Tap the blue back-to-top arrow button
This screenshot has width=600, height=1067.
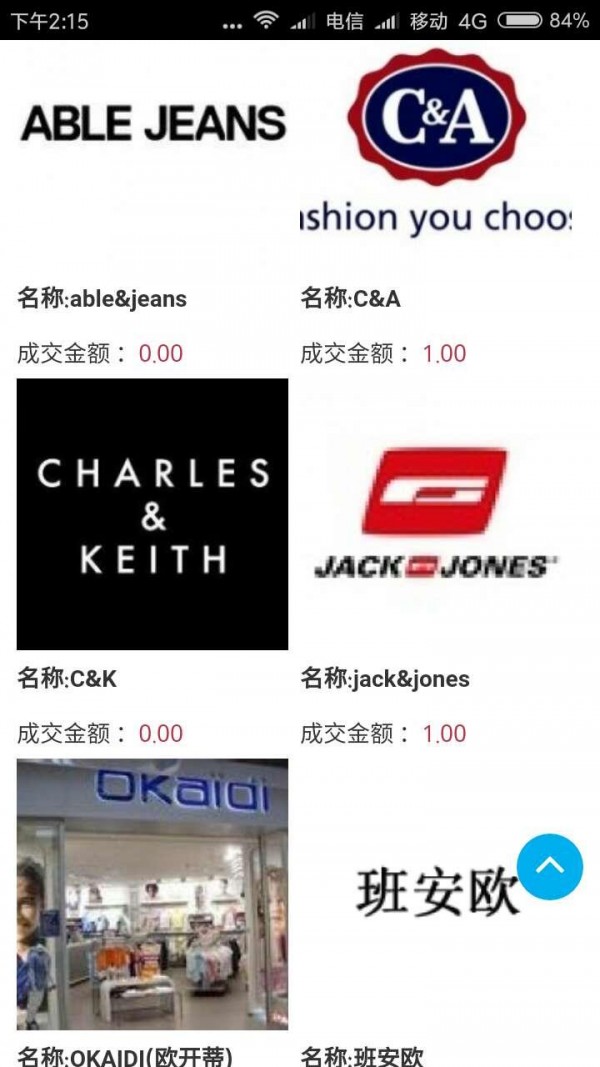point(550,867)
